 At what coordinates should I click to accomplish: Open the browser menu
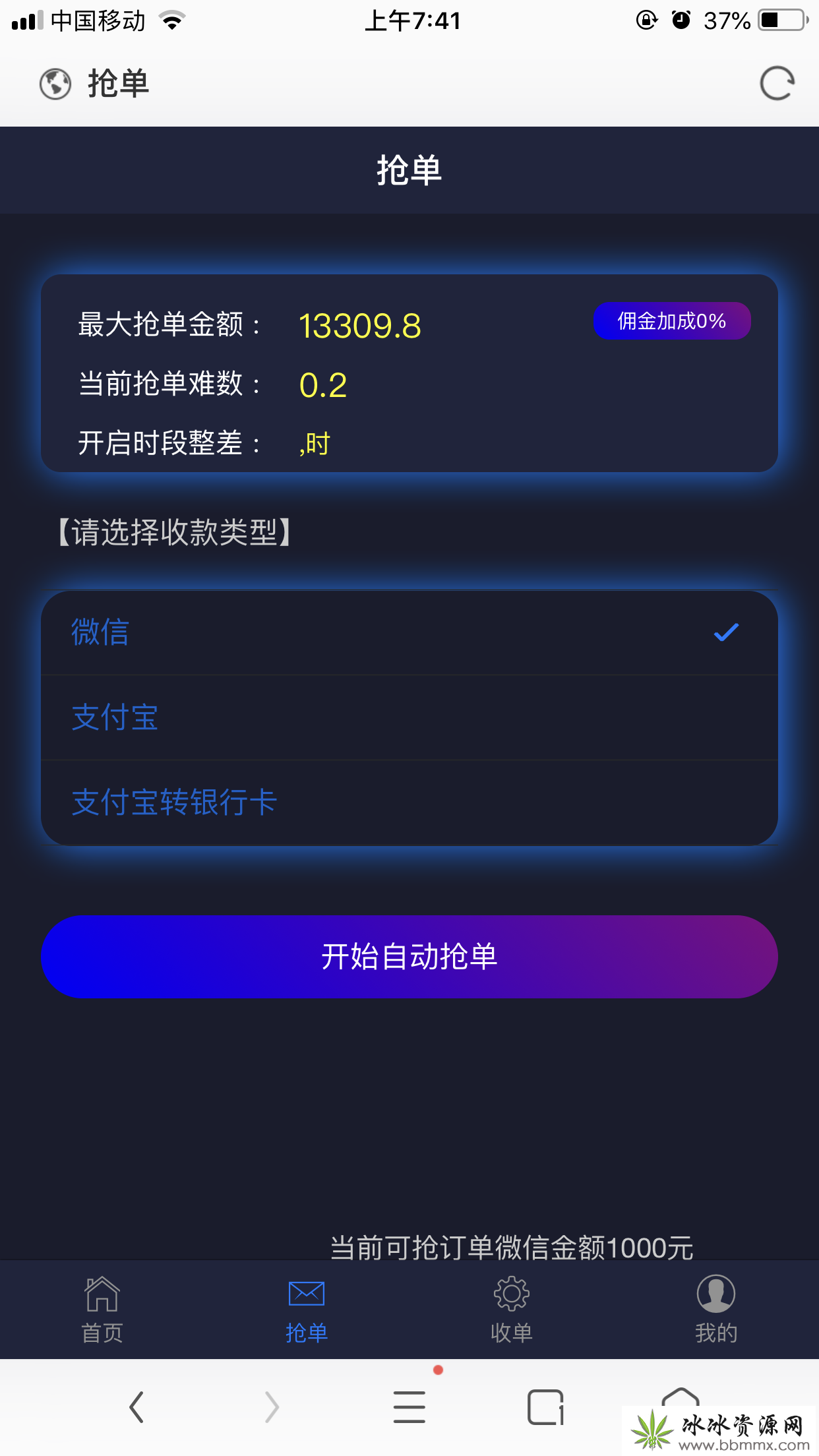point(409,1407)
